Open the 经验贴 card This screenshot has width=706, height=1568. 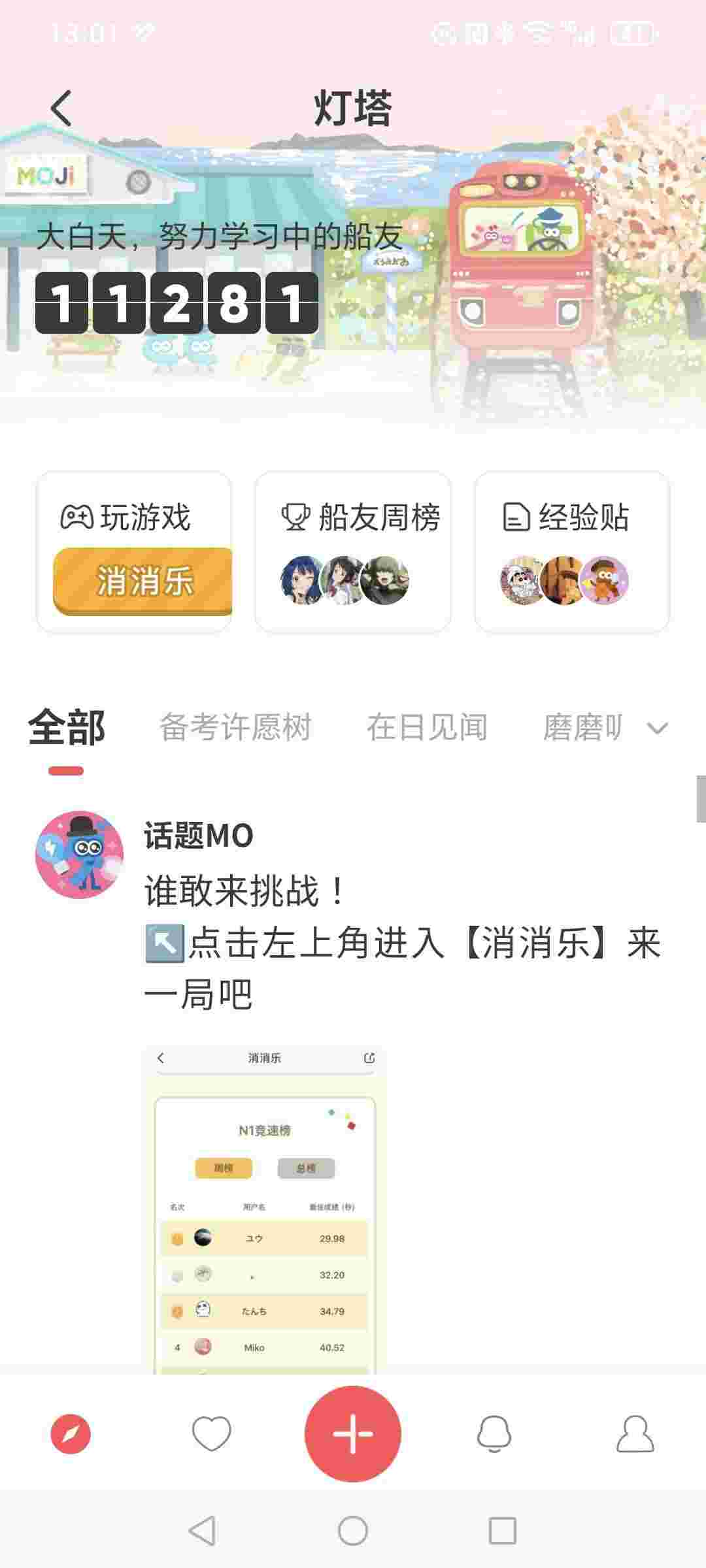click(x=572, y=553)
